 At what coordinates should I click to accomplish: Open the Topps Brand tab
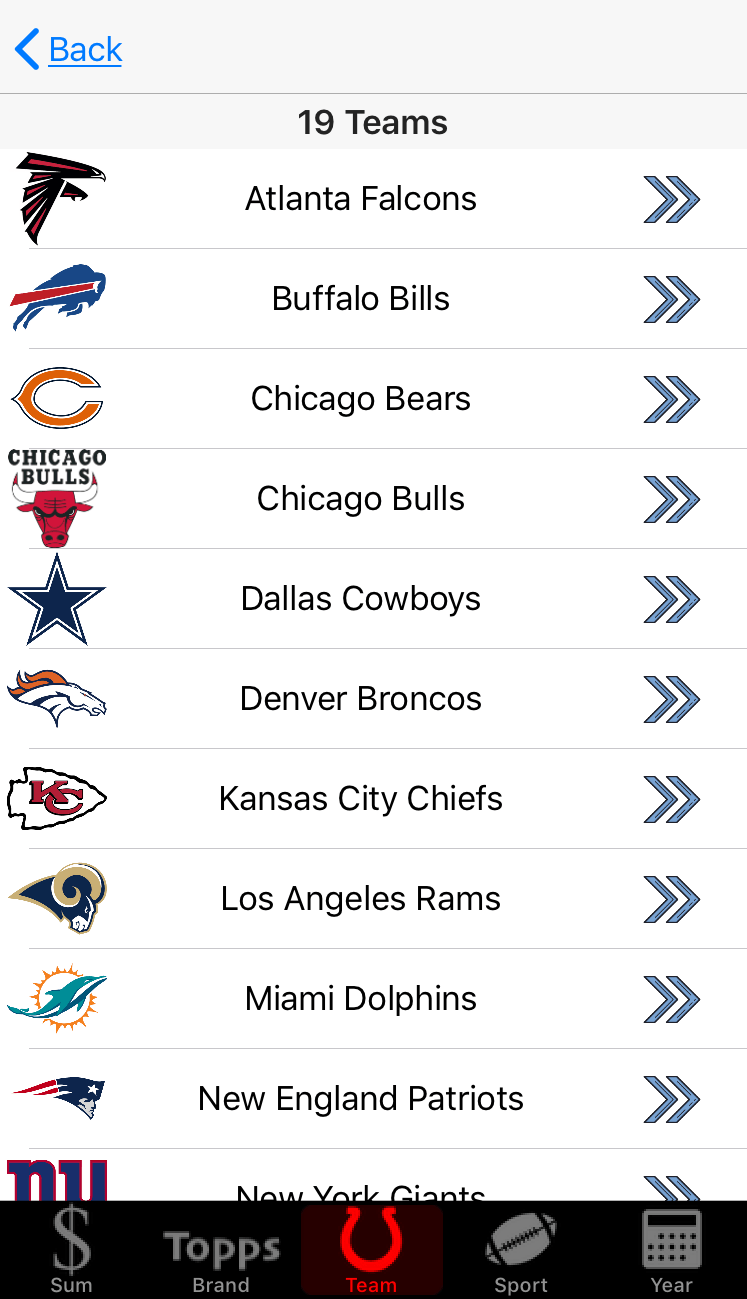[221, 1250]
